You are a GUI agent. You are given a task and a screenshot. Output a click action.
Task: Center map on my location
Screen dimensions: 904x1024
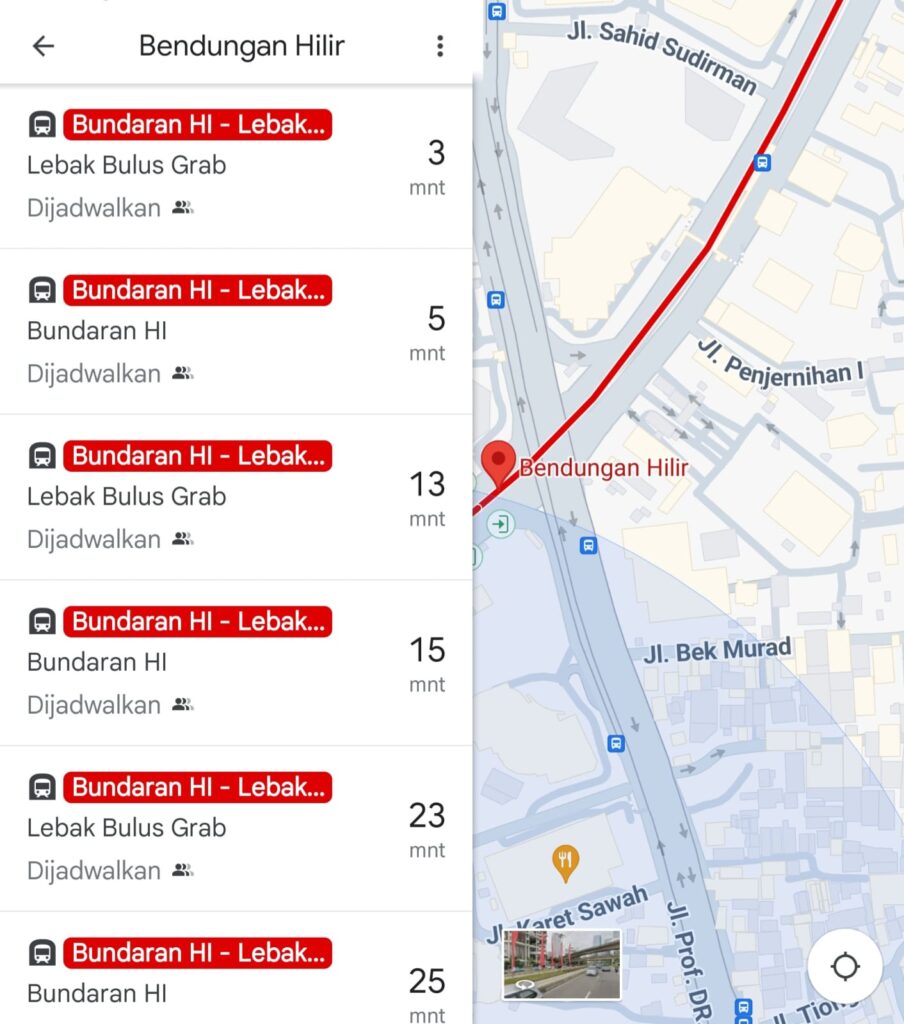(x=845, y=967)
